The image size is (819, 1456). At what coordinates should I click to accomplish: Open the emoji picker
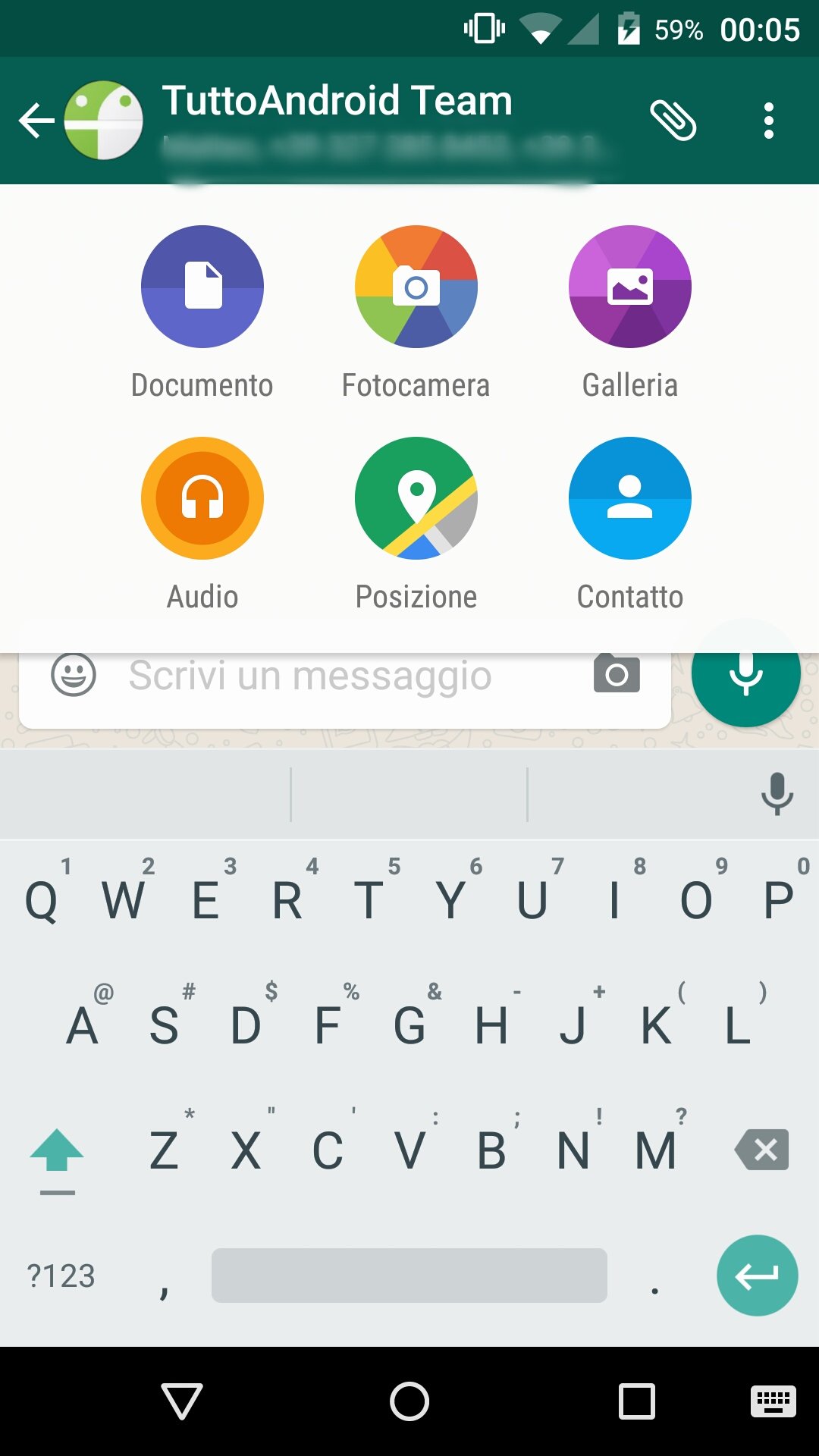(x=74, y=675)
